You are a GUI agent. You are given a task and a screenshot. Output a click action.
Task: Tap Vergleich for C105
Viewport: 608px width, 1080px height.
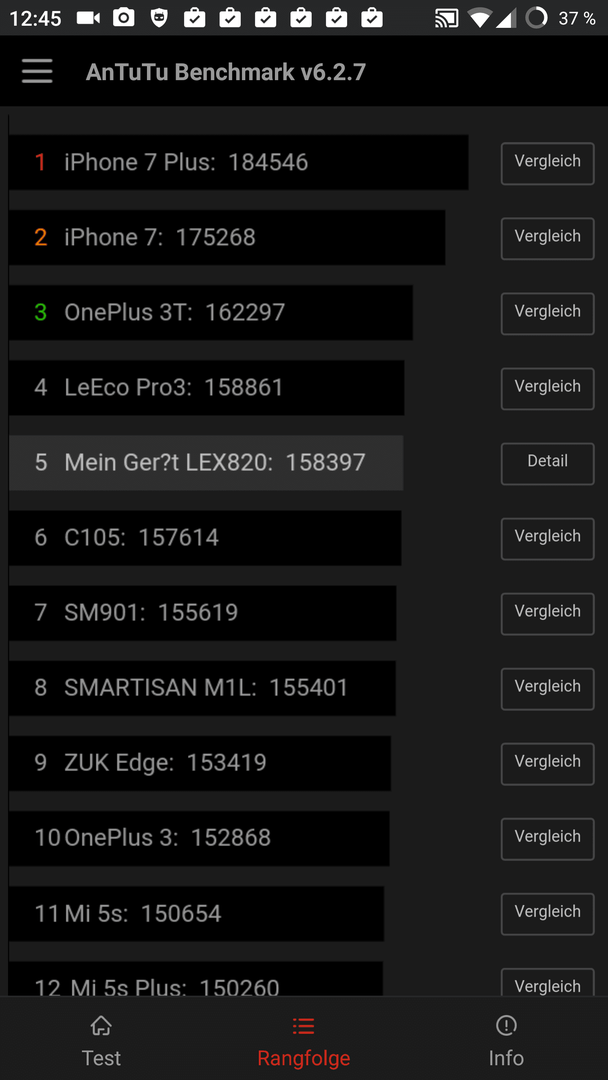point(547,539)
